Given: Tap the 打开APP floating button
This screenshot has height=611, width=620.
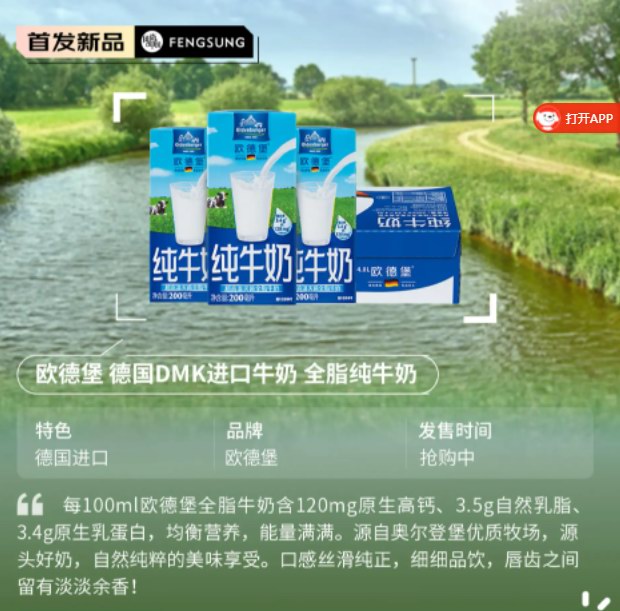Looking at the screenshot, I should pos(577,118).
